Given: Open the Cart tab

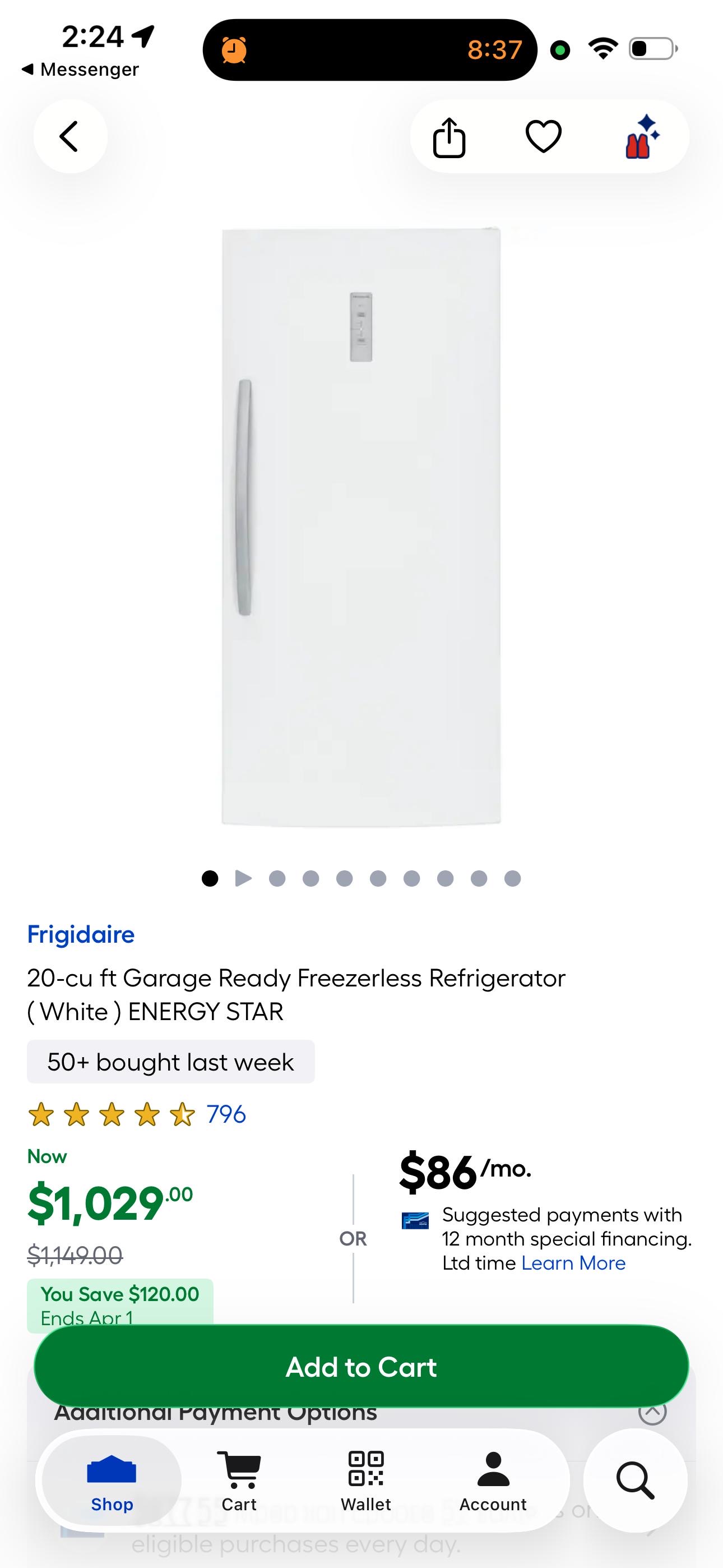Looking at the screenshot, I should coord(239,1481).
